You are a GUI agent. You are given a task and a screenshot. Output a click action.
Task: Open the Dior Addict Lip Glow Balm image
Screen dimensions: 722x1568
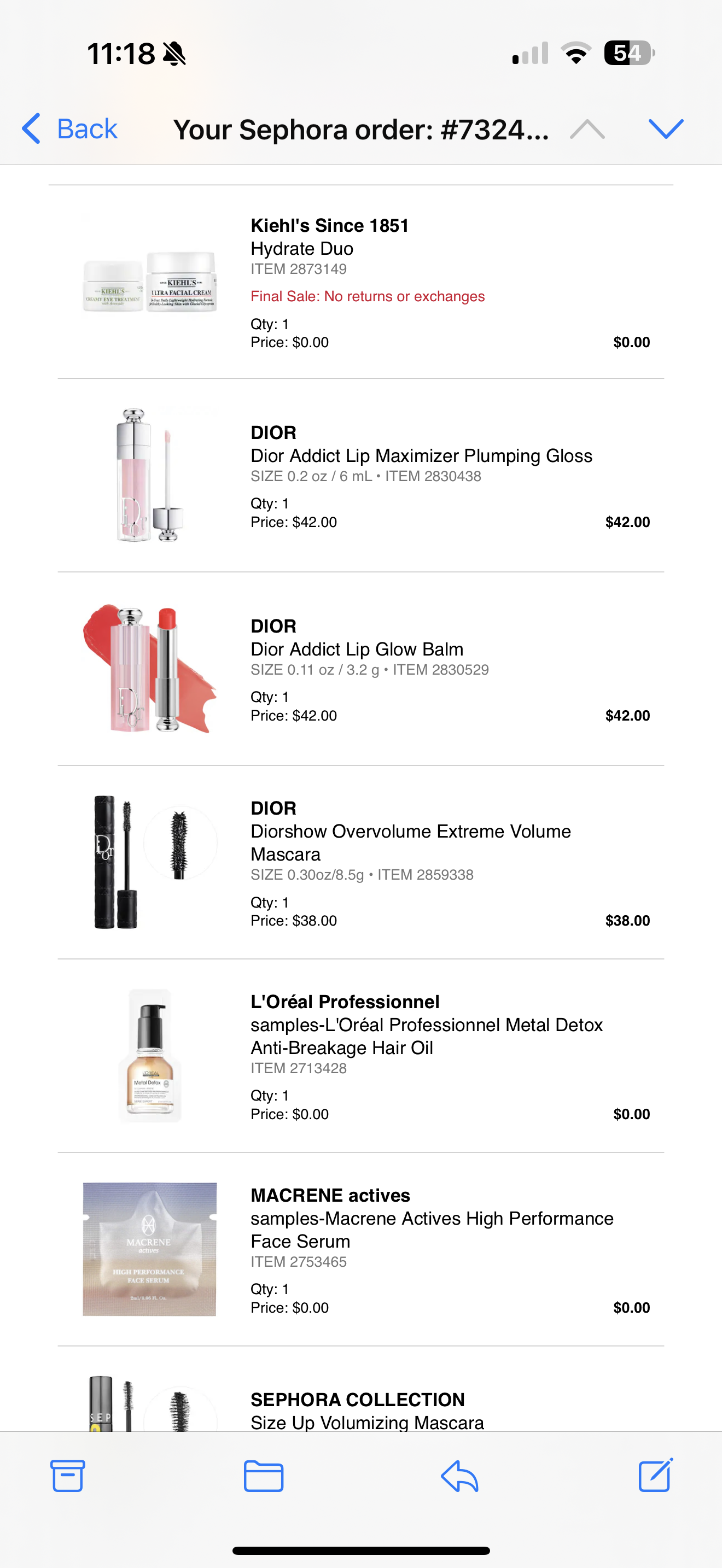tap(150, 668)
